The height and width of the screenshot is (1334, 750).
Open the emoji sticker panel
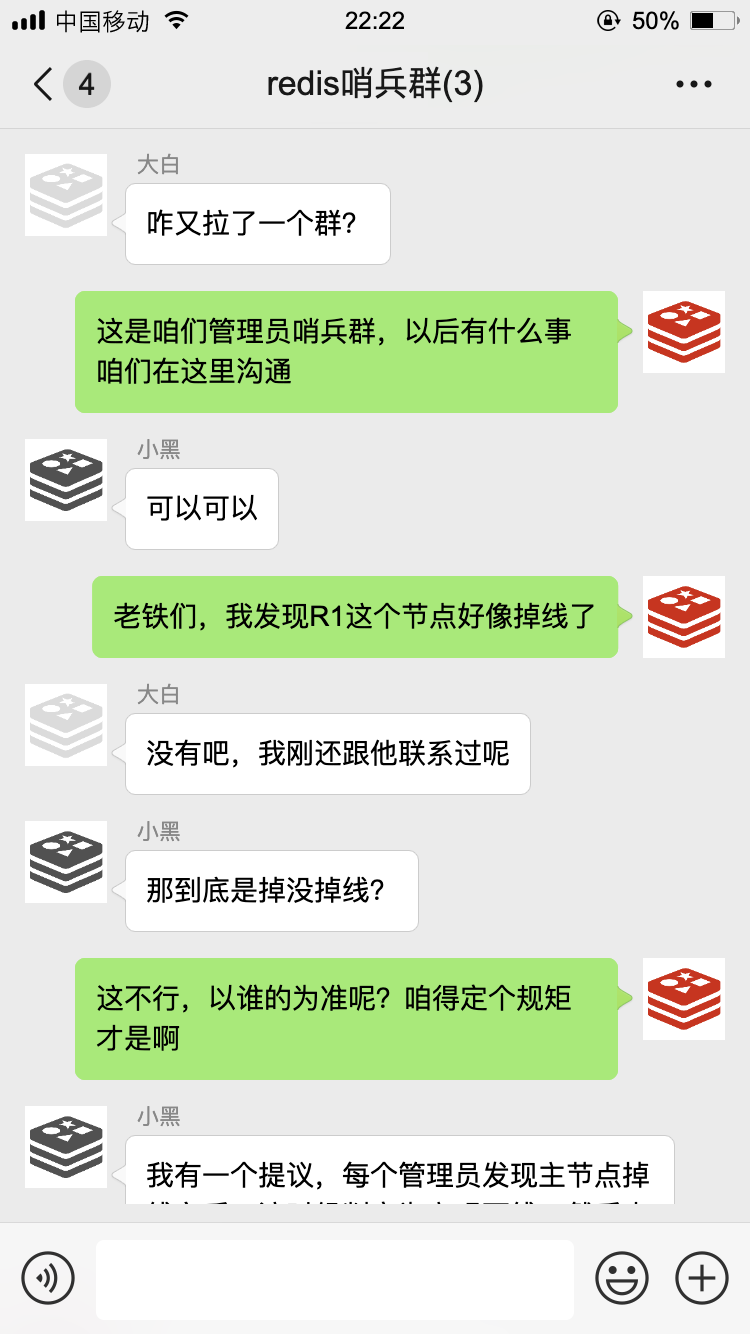coord(621,1277)
